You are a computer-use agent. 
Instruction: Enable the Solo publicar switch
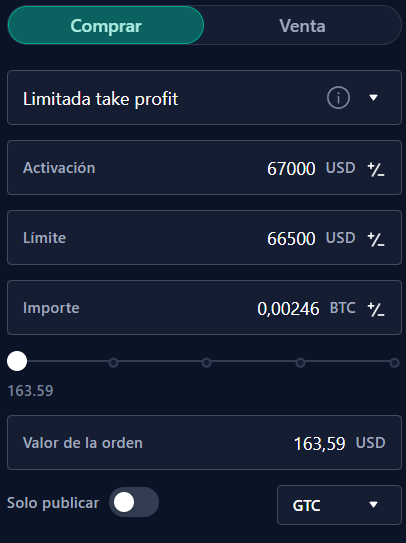point(134,502)
